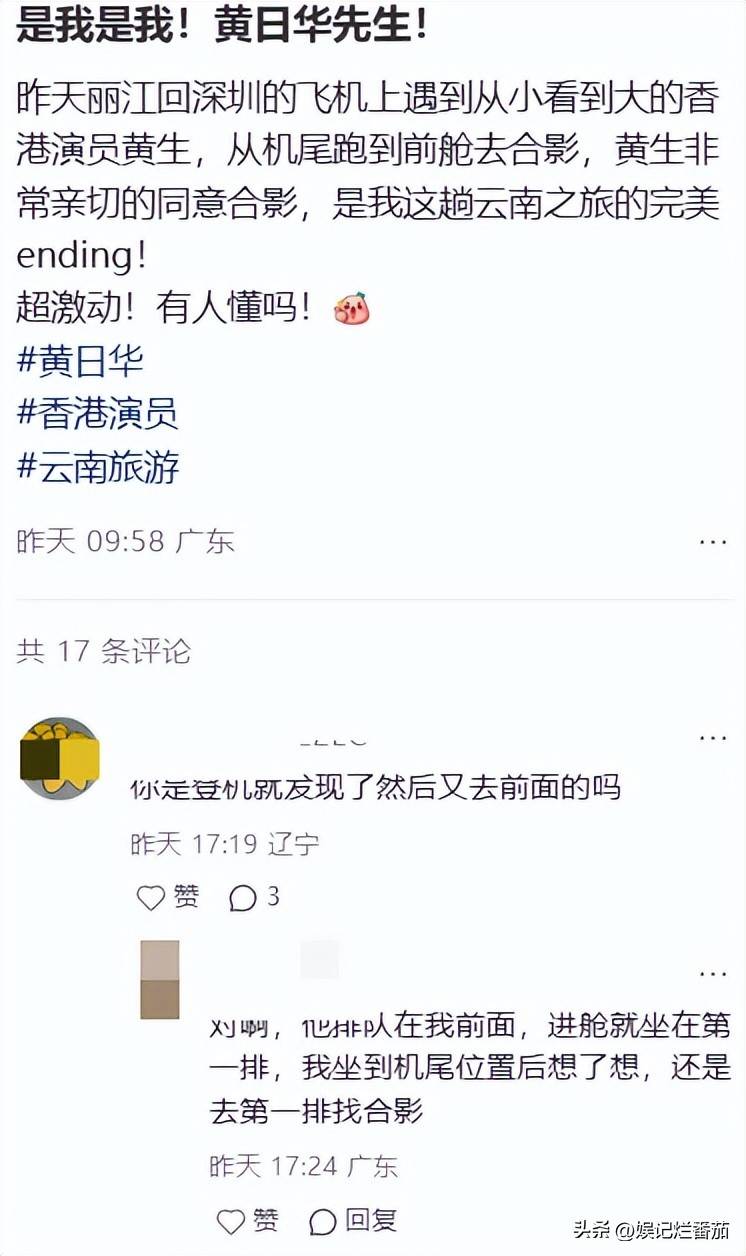
Task: Open options for the 广东 reply
Action: [x=713, y=972]
